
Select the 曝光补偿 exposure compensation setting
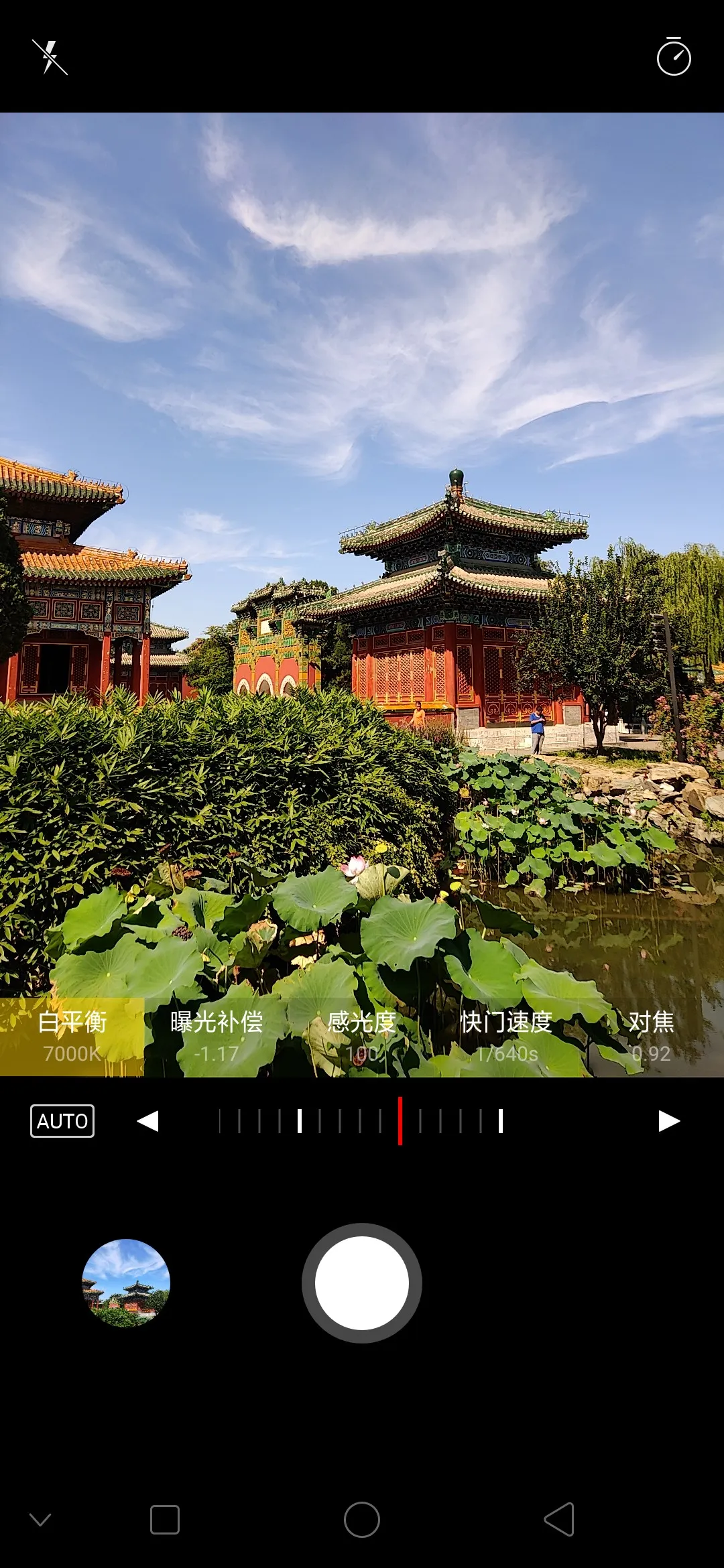[x=216, y=1036]
